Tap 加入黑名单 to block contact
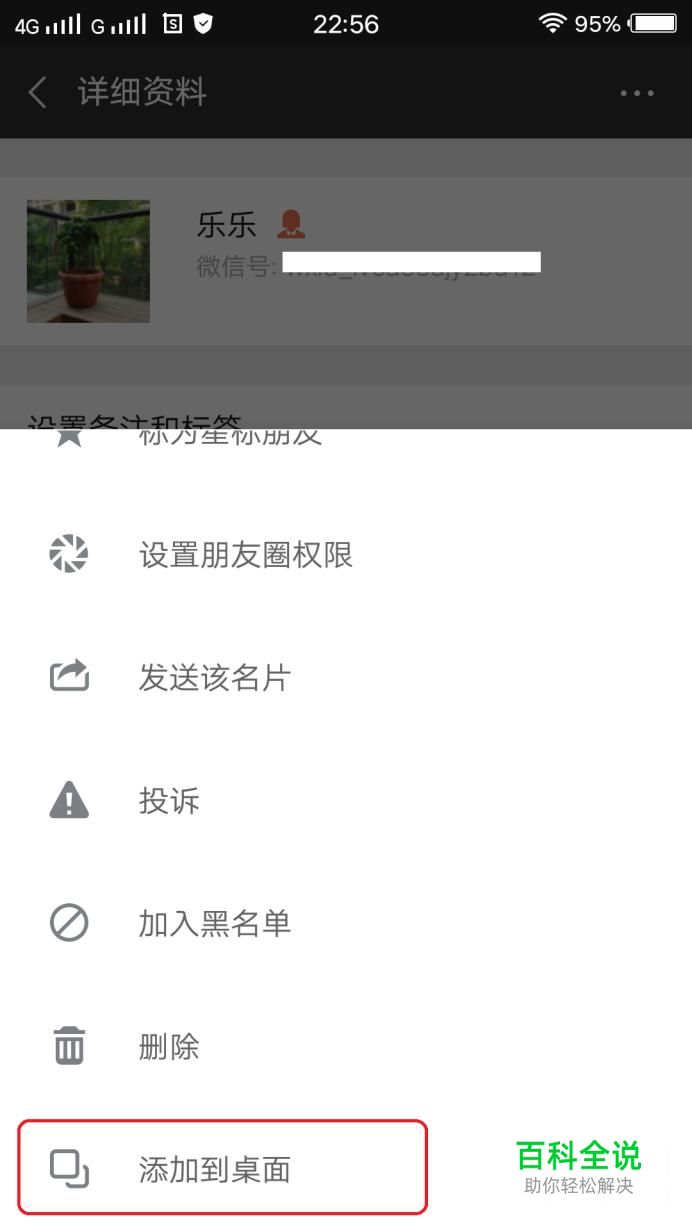The image size is (692, 1230). (x=346, y=923)
